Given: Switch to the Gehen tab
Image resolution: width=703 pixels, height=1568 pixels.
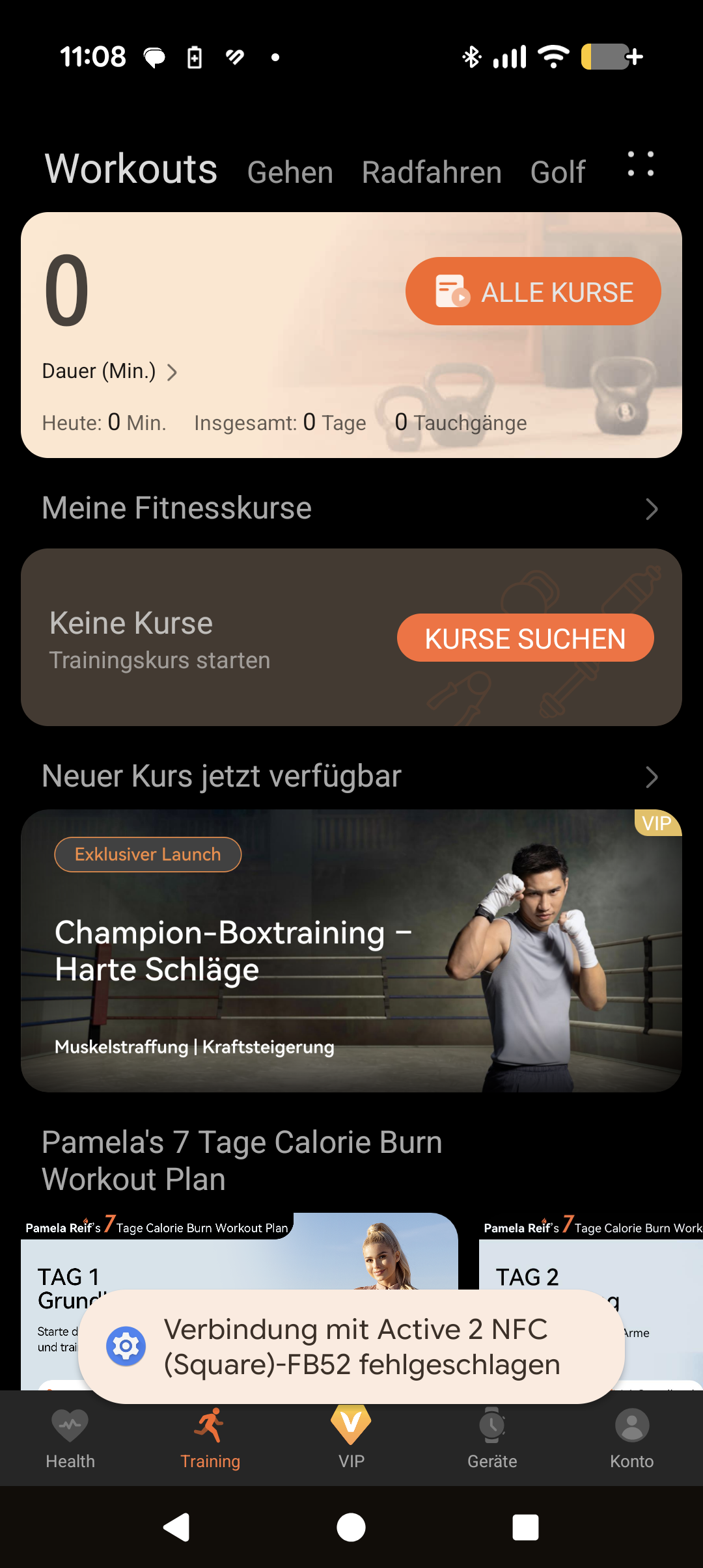Looking at the screenshot, I should point(290,172).
